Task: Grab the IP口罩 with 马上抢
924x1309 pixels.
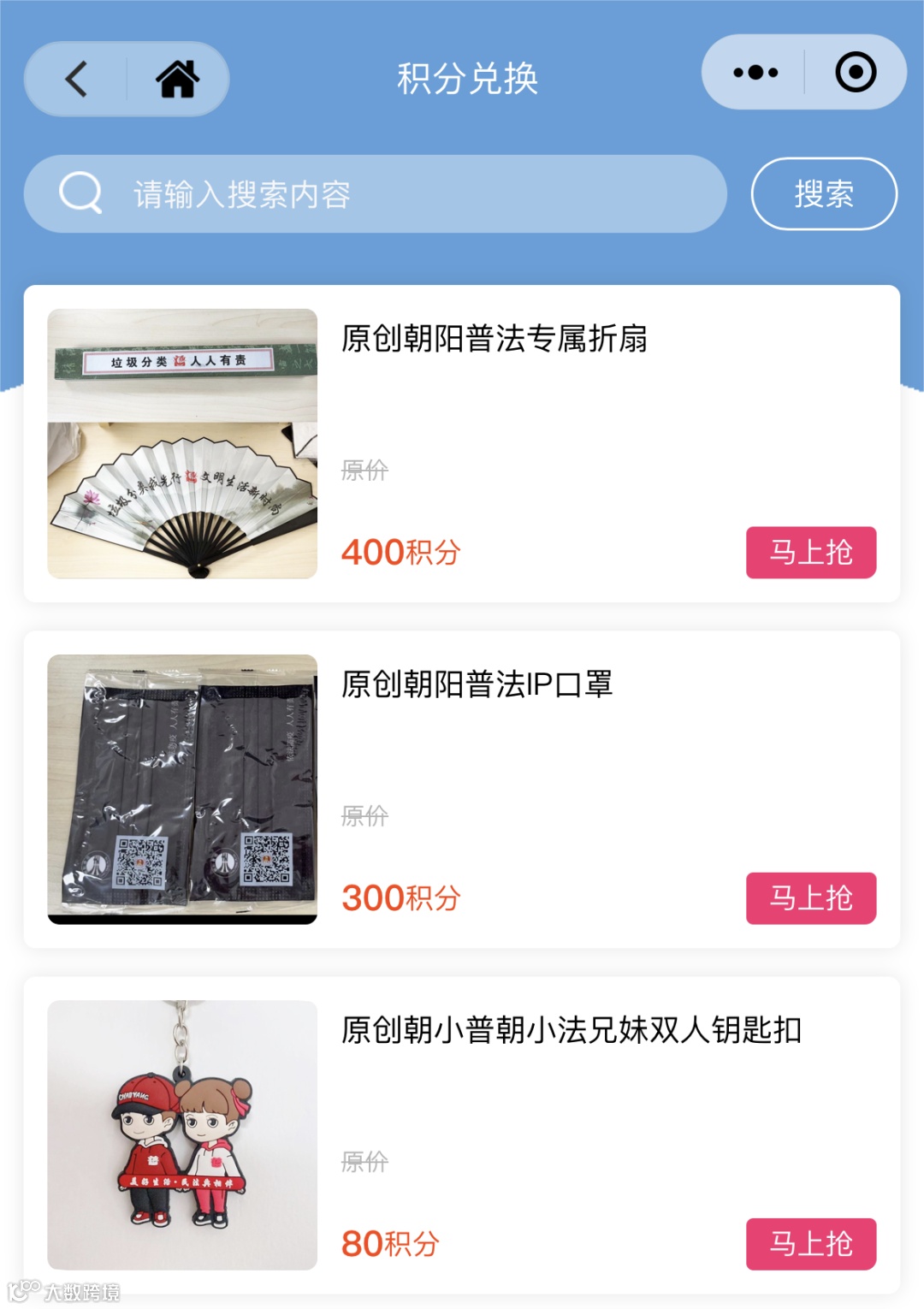Action: [810, 898]
